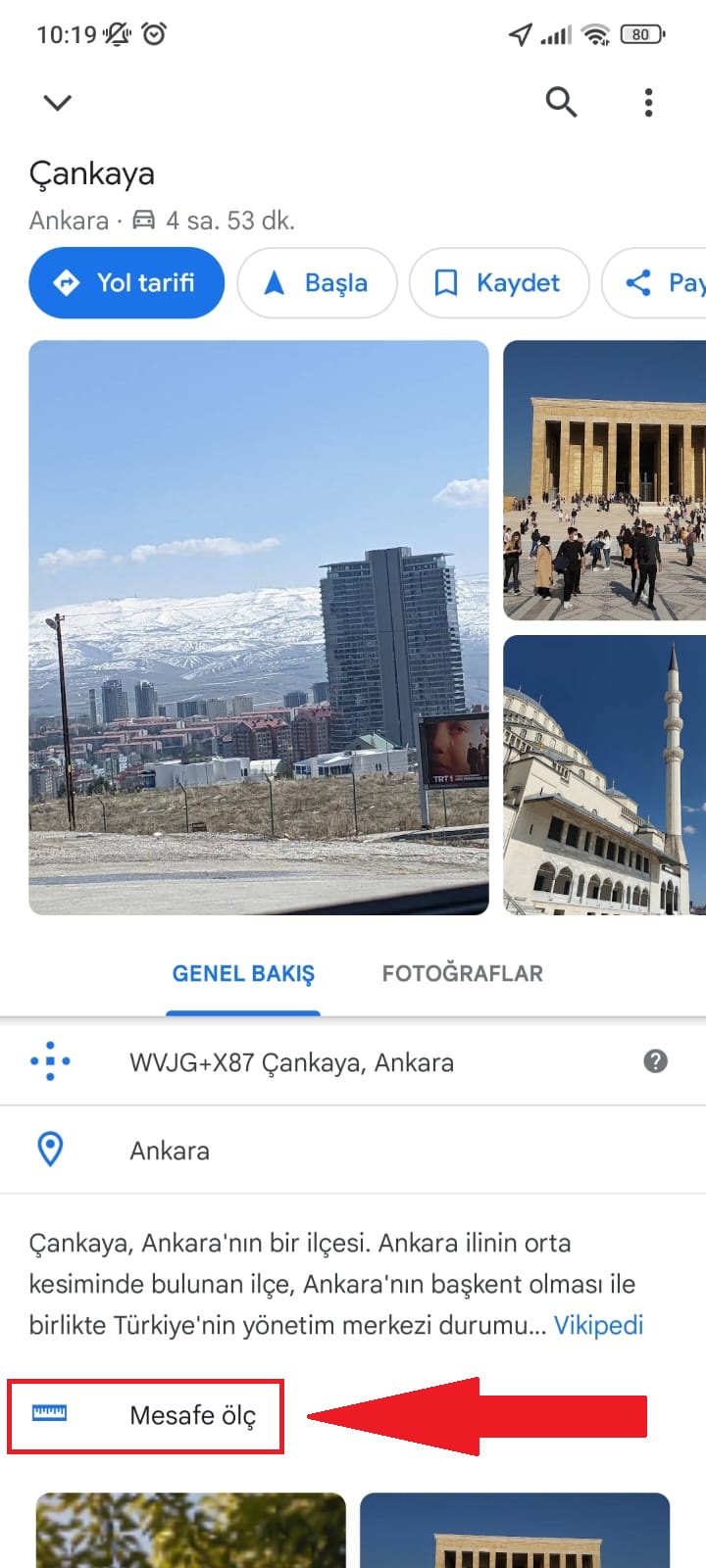Viewport: 706px width, 1568px height.
Task: Open the plus code help question mark
Action: [655, 1061]
